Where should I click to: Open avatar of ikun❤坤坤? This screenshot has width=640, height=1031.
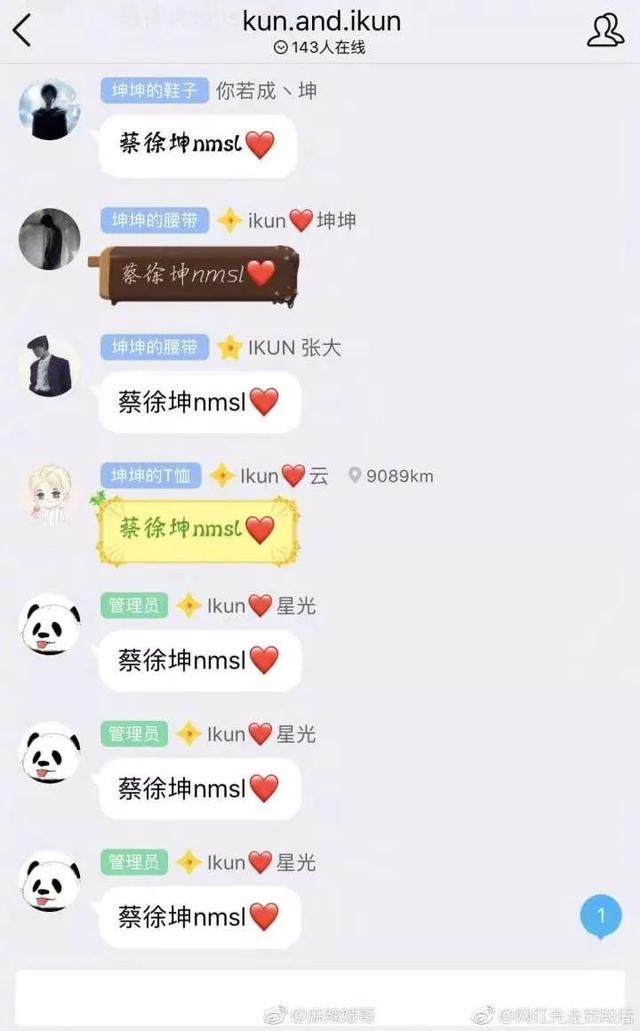click(49, 239)
